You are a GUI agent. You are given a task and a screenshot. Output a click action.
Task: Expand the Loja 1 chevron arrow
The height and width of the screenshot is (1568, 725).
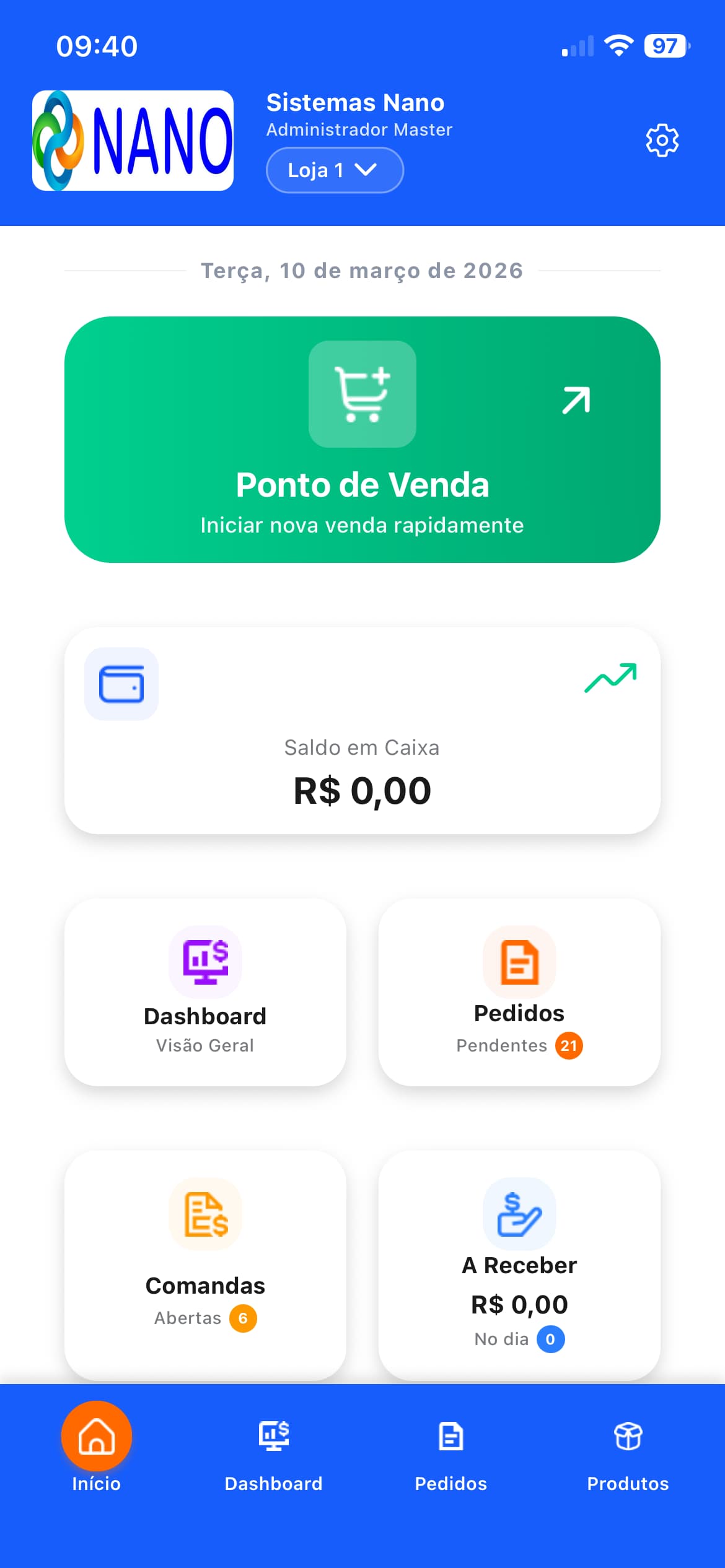[366, 170]
